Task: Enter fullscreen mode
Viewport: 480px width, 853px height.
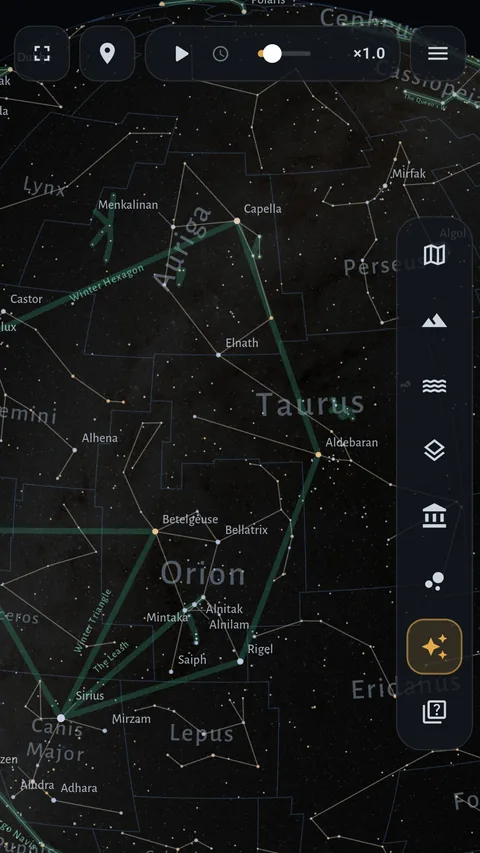Action: 42,53
